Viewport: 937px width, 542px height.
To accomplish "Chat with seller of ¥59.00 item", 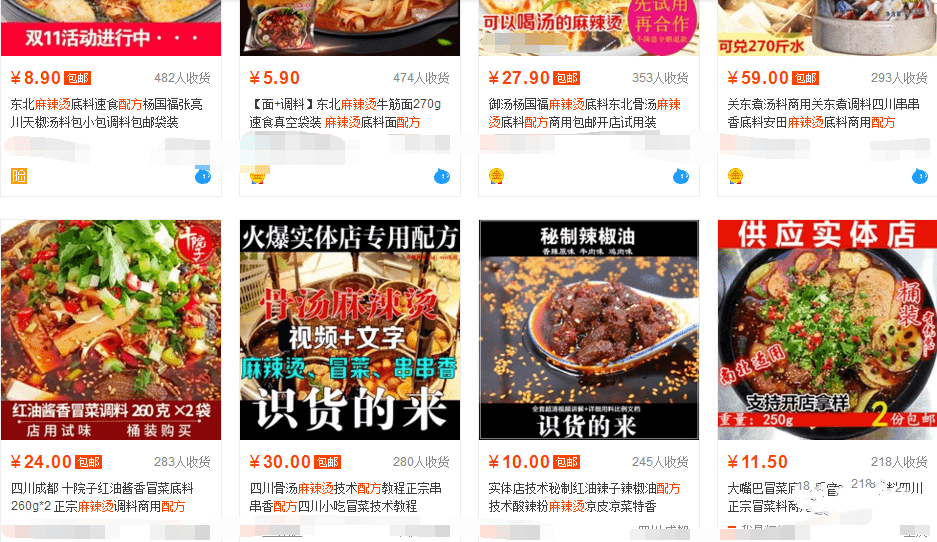I will point(920,177).
